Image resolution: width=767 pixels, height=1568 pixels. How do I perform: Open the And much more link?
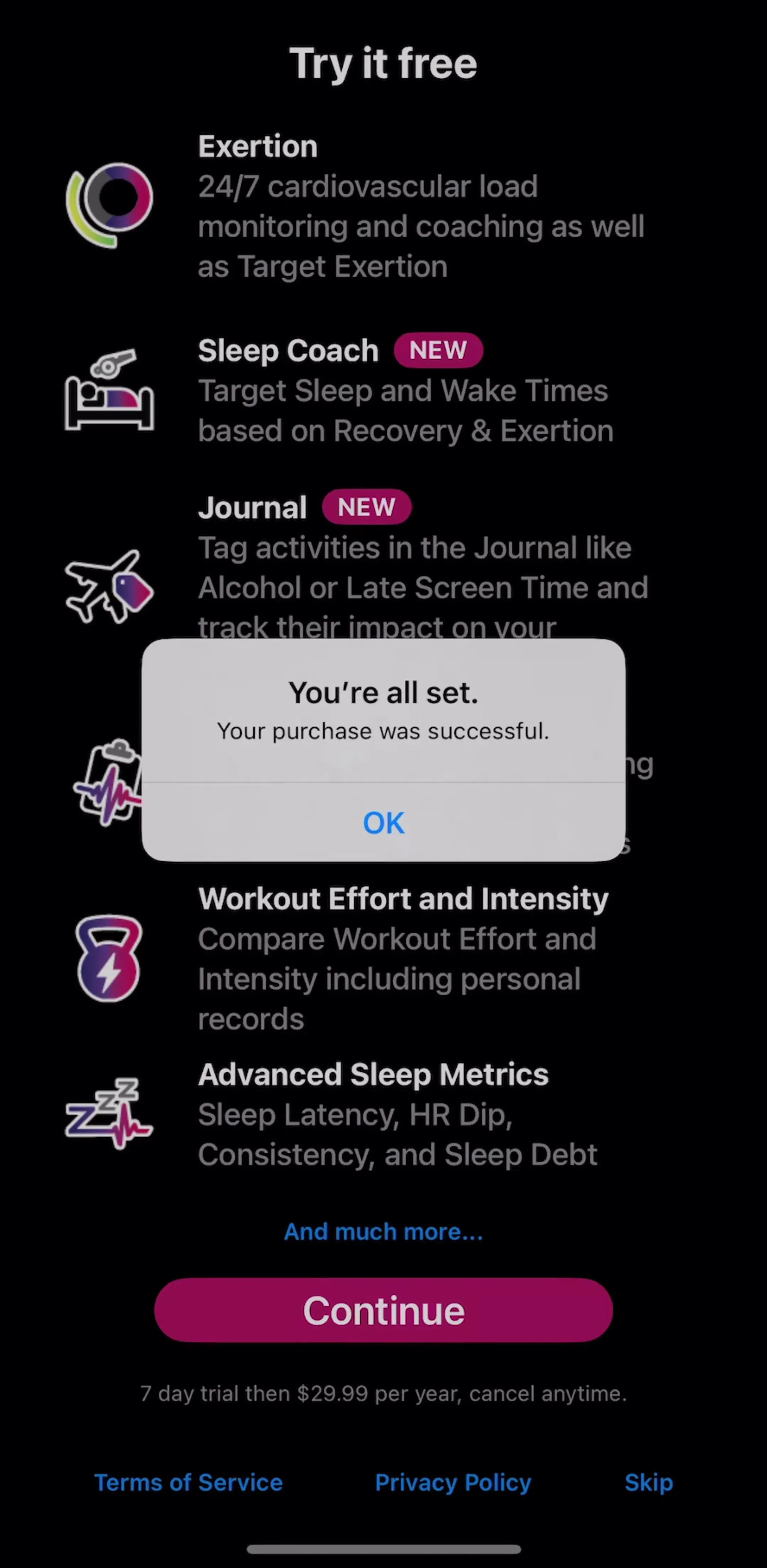point(383,1232)
